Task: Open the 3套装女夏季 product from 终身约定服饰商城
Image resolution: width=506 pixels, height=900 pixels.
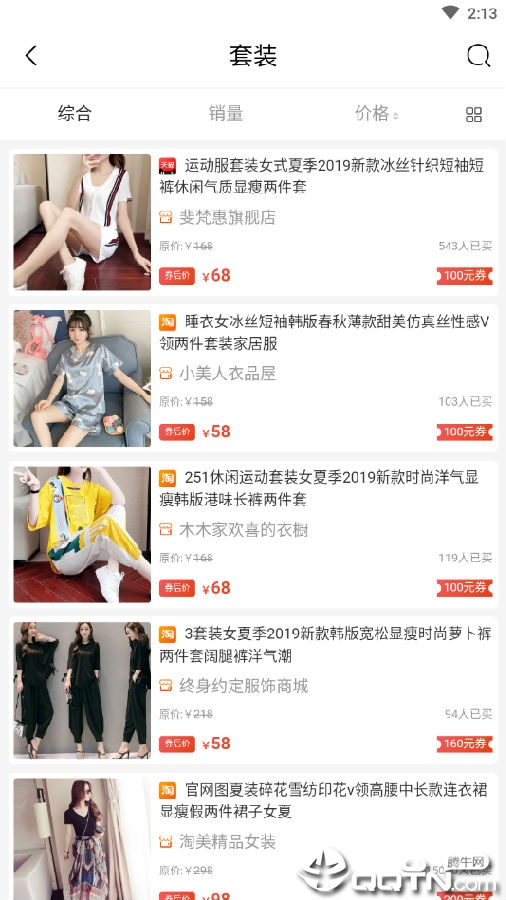Action: (x=253, y=690)
